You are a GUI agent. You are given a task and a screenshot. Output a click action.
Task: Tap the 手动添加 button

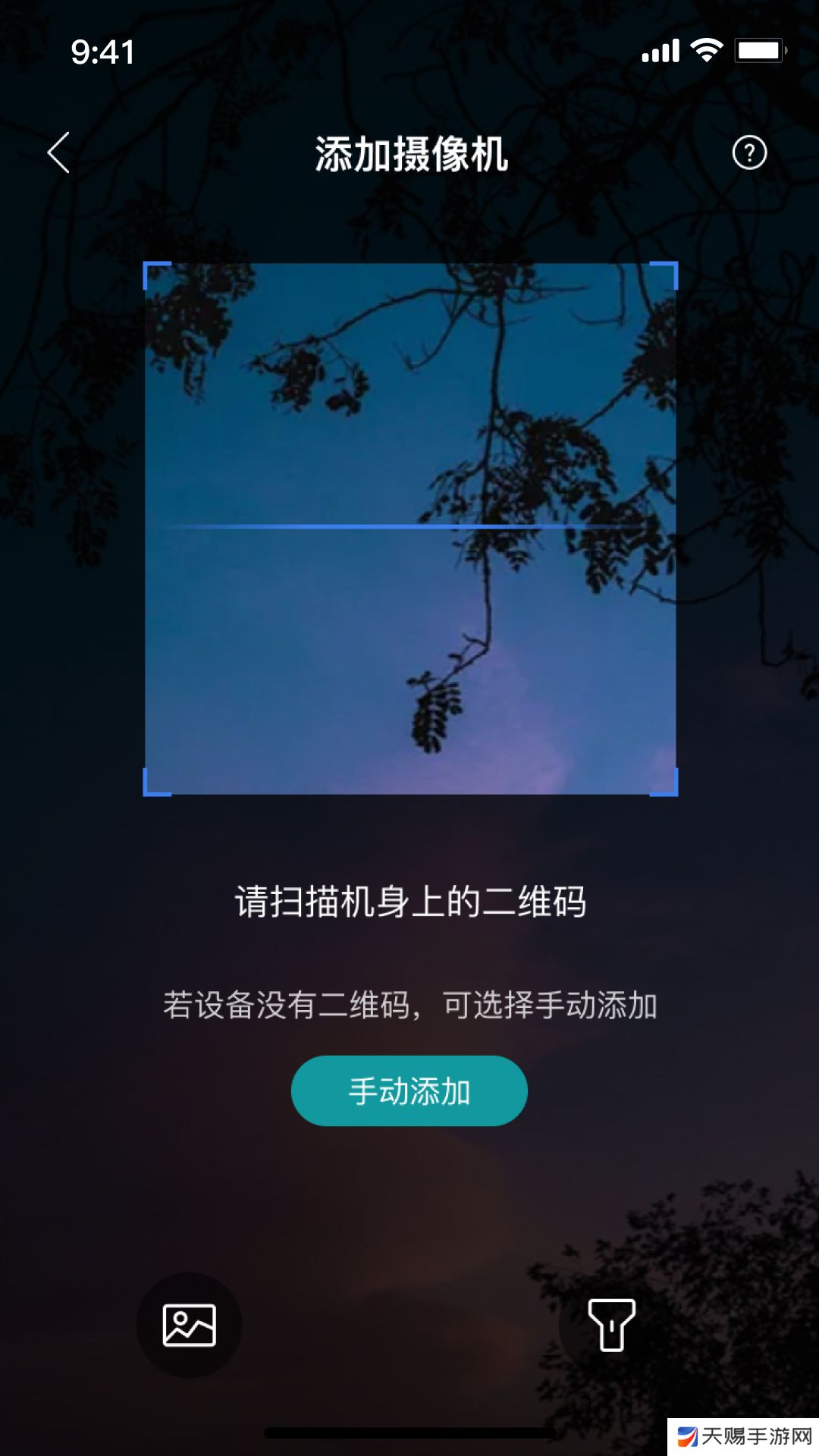409,1090
